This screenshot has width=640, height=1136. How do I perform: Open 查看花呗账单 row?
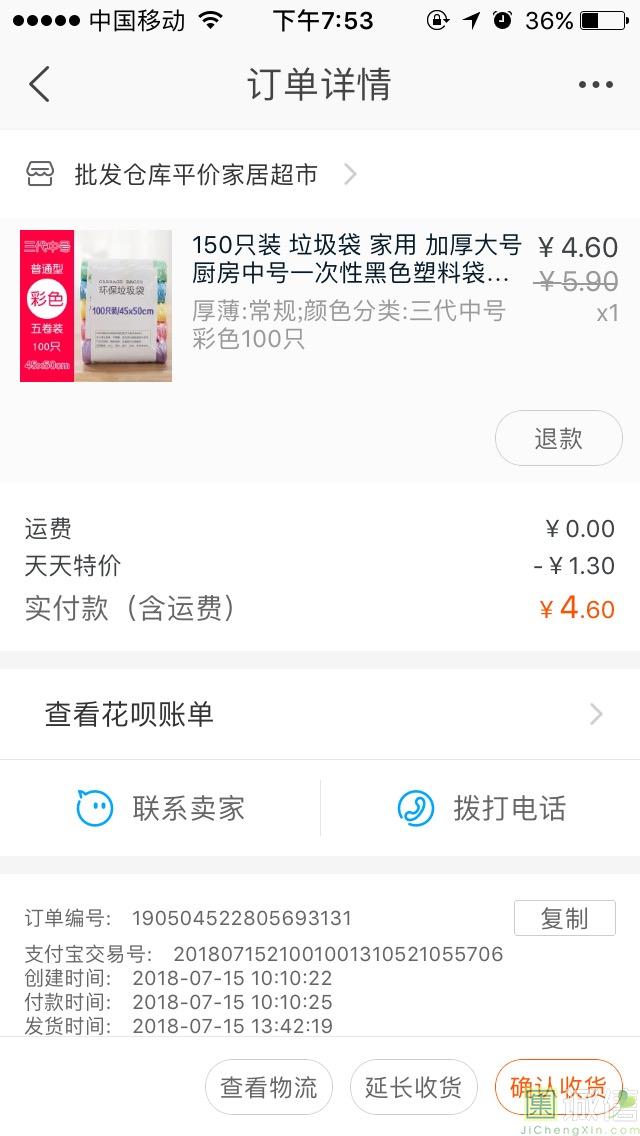pos(320,714)
